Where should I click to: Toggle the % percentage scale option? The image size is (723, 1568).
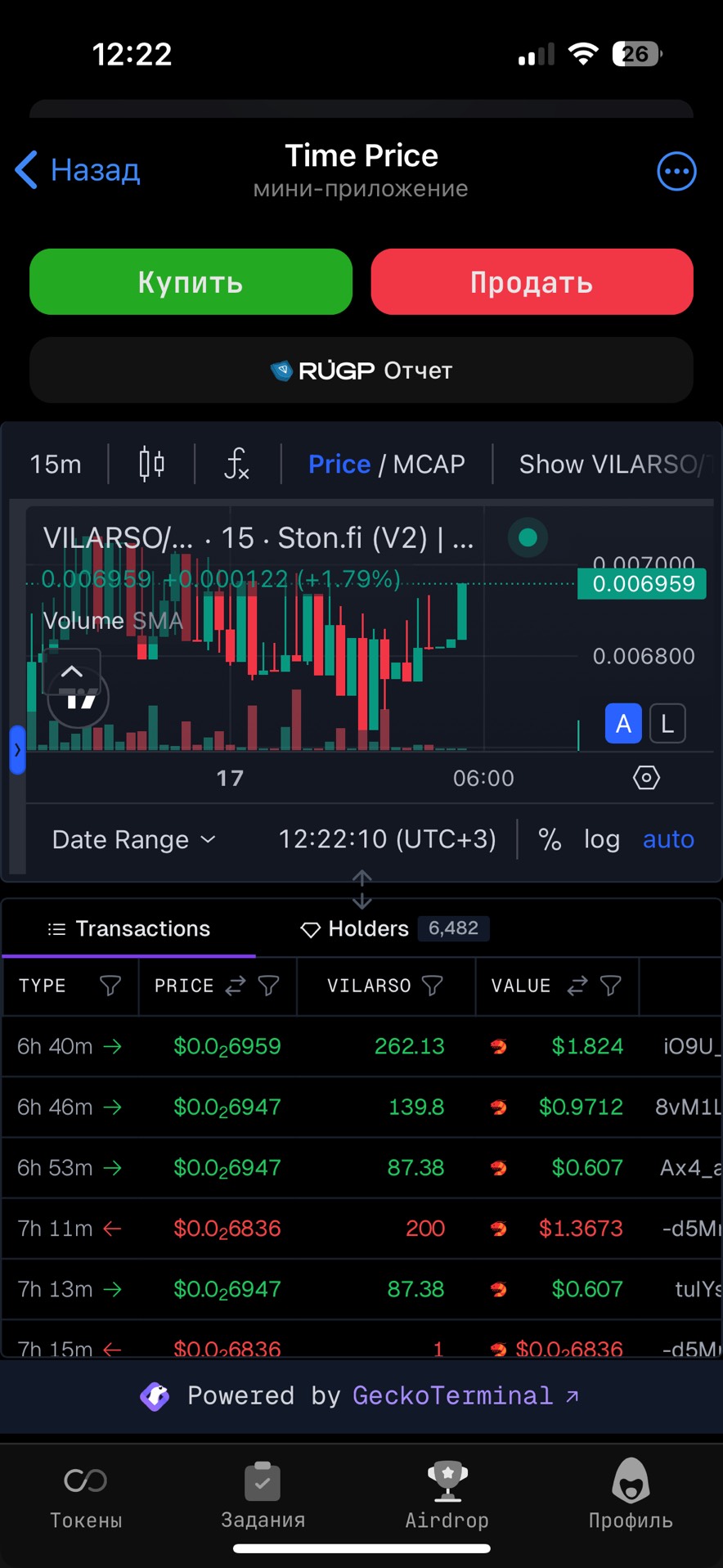549,838
